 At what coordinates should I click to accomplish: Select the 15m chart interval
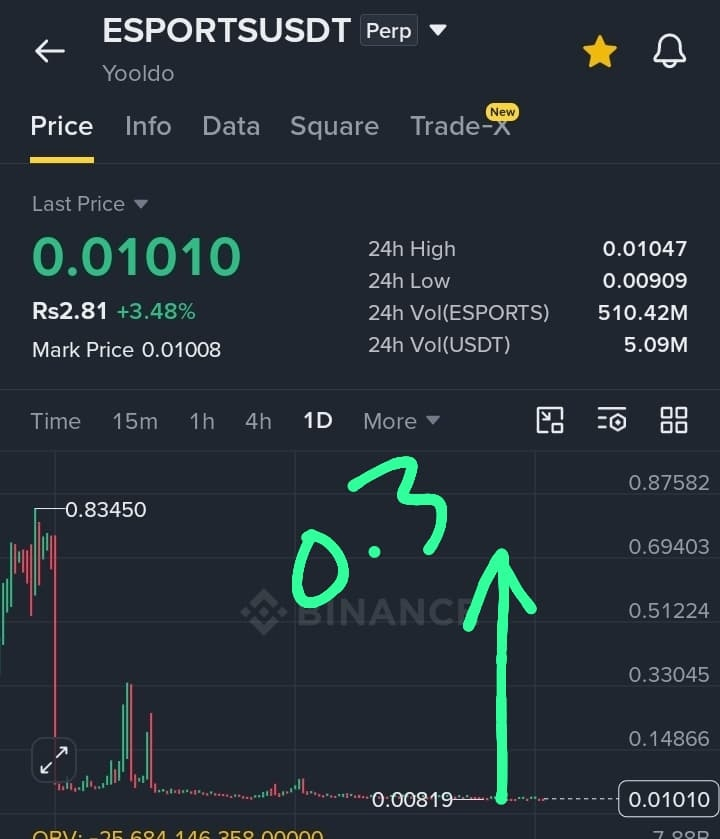click(135, 421)
